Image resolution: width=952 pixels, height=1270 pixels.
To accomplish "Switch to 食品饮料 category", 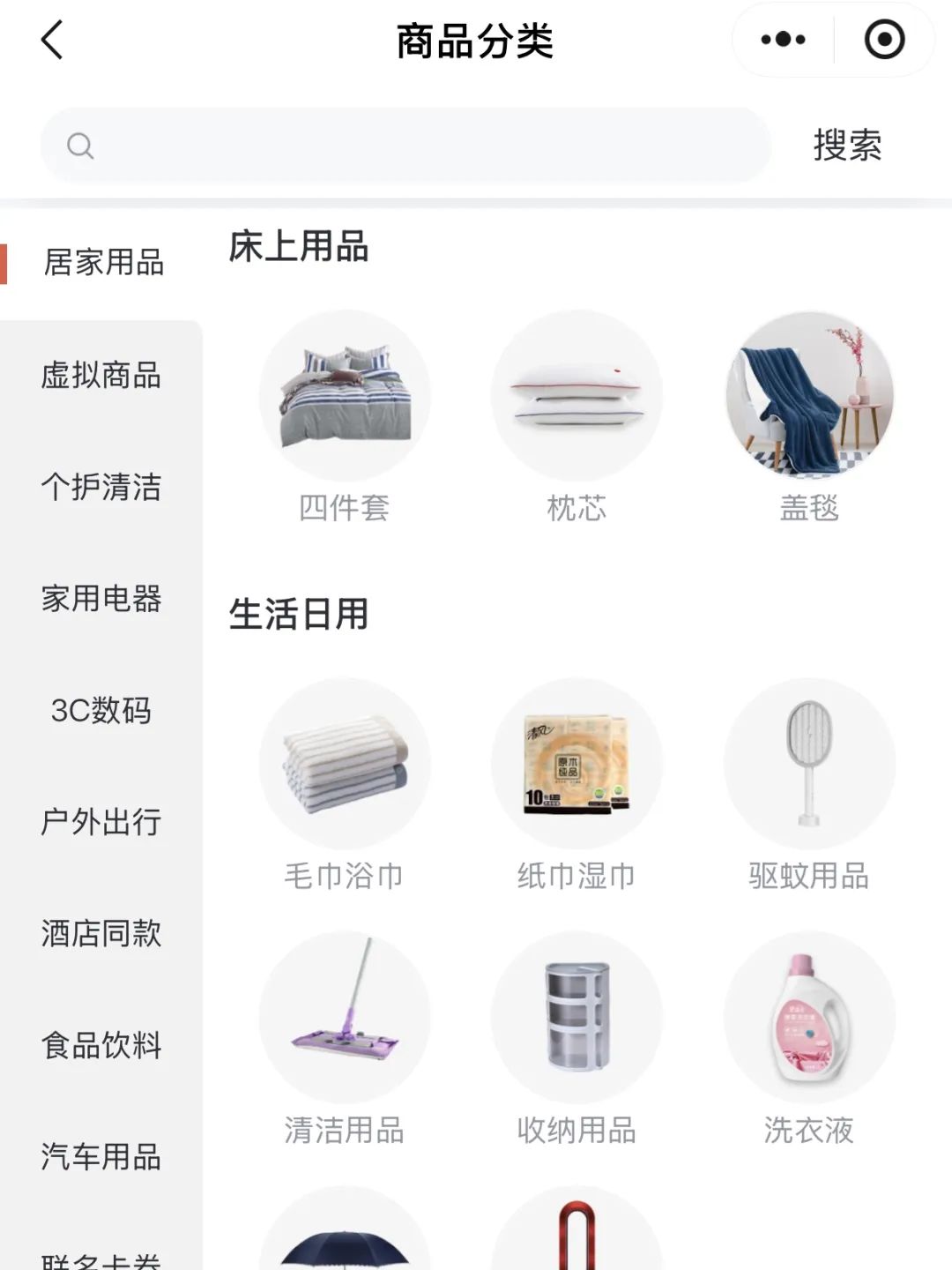I will tap(101, 1045).
